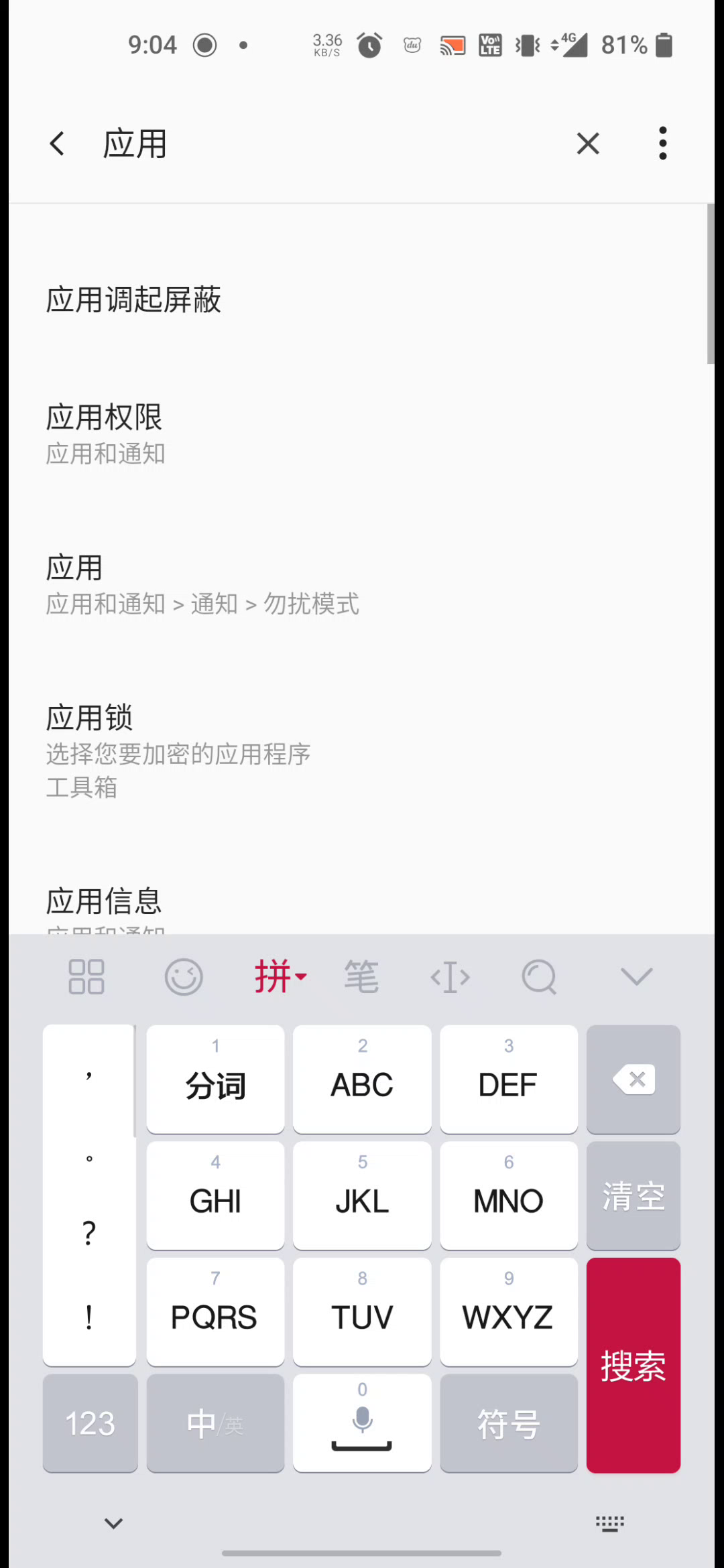Tap the search field containing 应用
This screenshot has width=724, height=1568.
[x=328, y=143]
